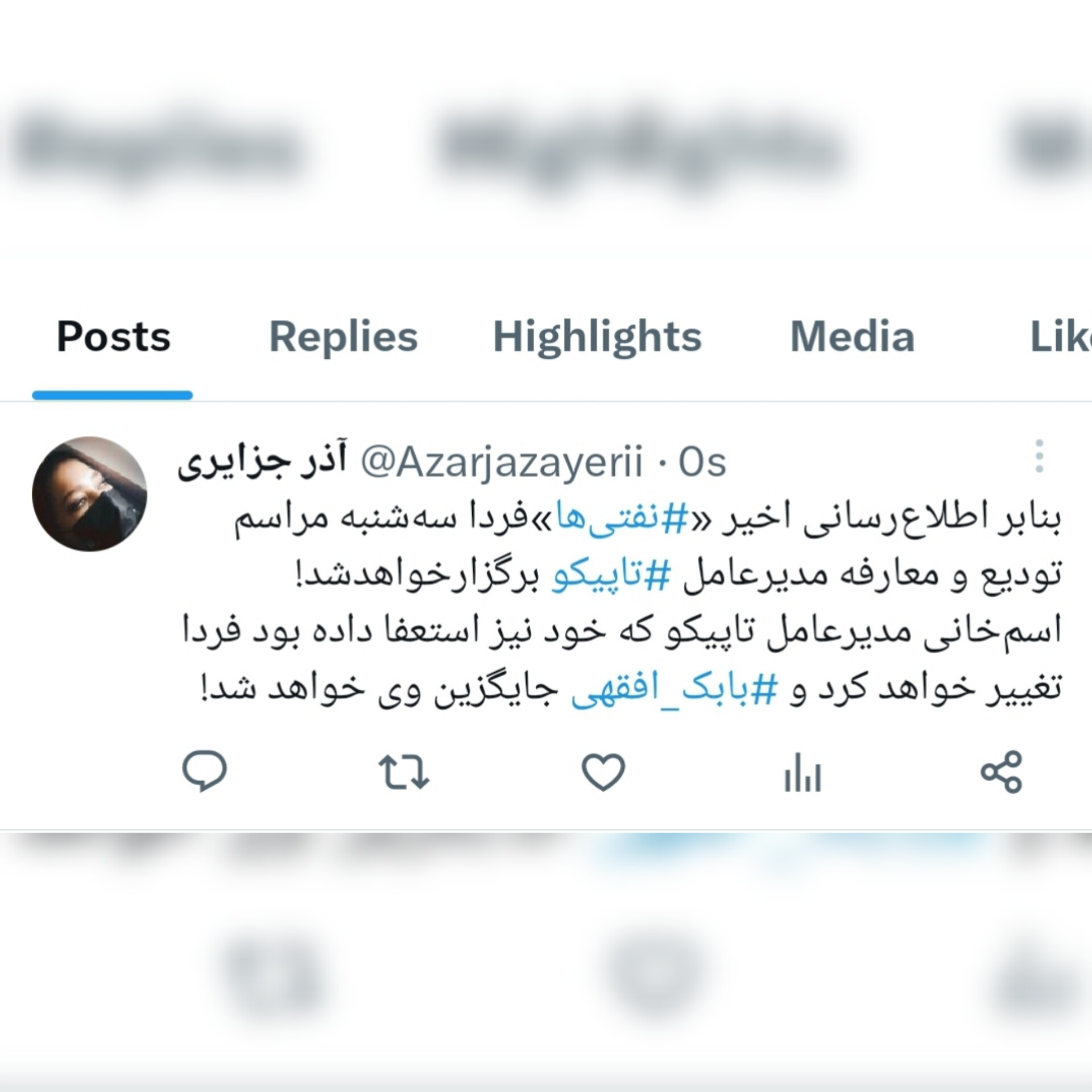
Task: Reply to the tweet via comment icon
Action: [204, 771]
